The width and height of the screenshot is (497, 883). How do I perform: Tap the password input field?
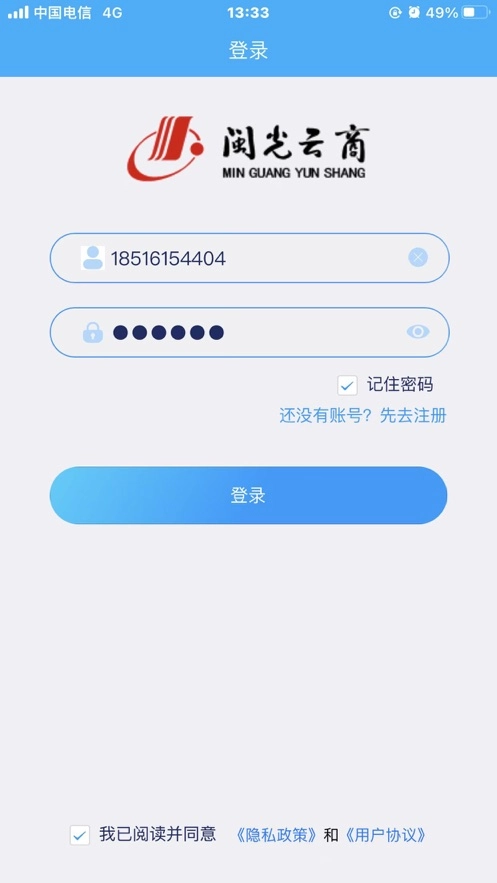point(249,332)
